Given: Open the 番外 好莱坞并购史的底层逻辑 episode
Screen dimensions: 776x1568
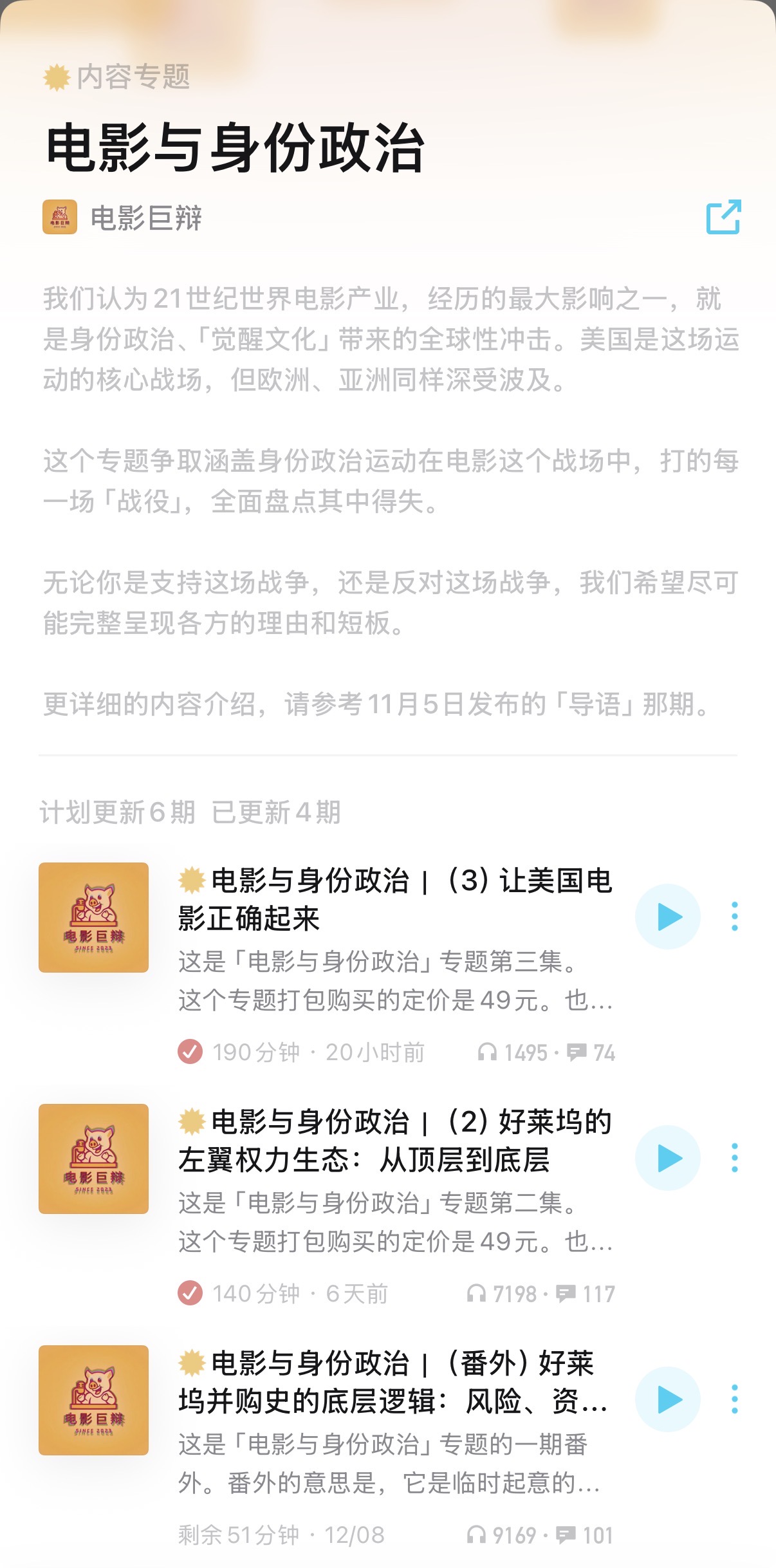Looking at the screenshot, I should [x=393, y=1382].
